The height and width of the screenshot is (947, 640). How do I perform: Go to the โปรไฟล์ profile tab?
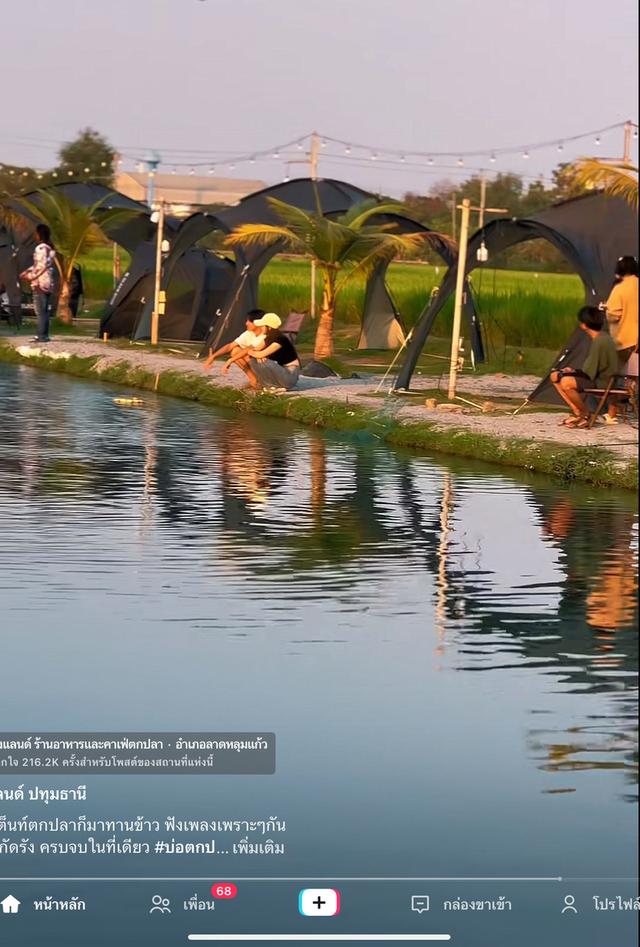click(602, 904)
